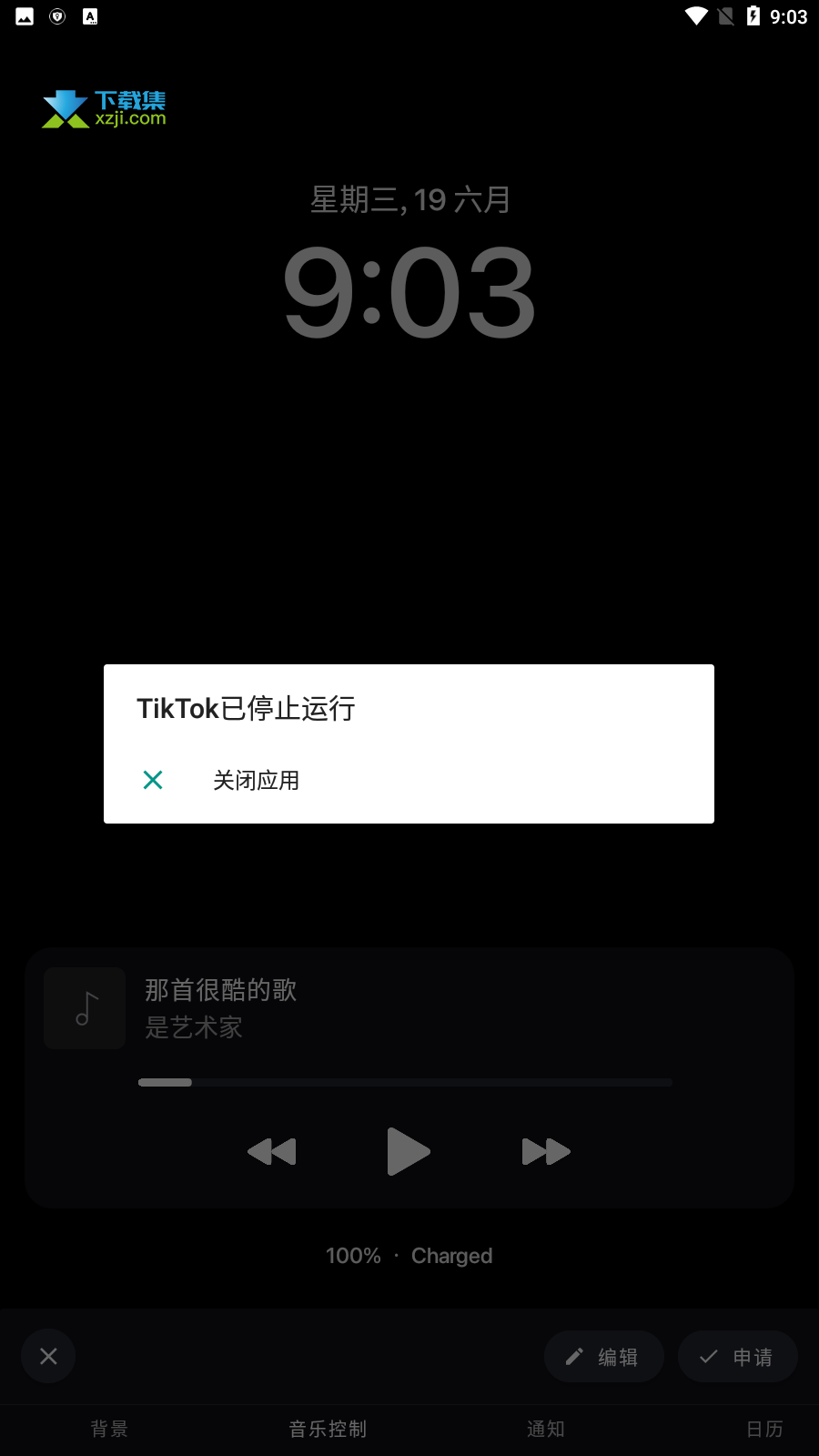Skip back with the rewind icon
The height and width of the screenshot is (1456, 819).
pyautogui.click(x=272, y=1152)
